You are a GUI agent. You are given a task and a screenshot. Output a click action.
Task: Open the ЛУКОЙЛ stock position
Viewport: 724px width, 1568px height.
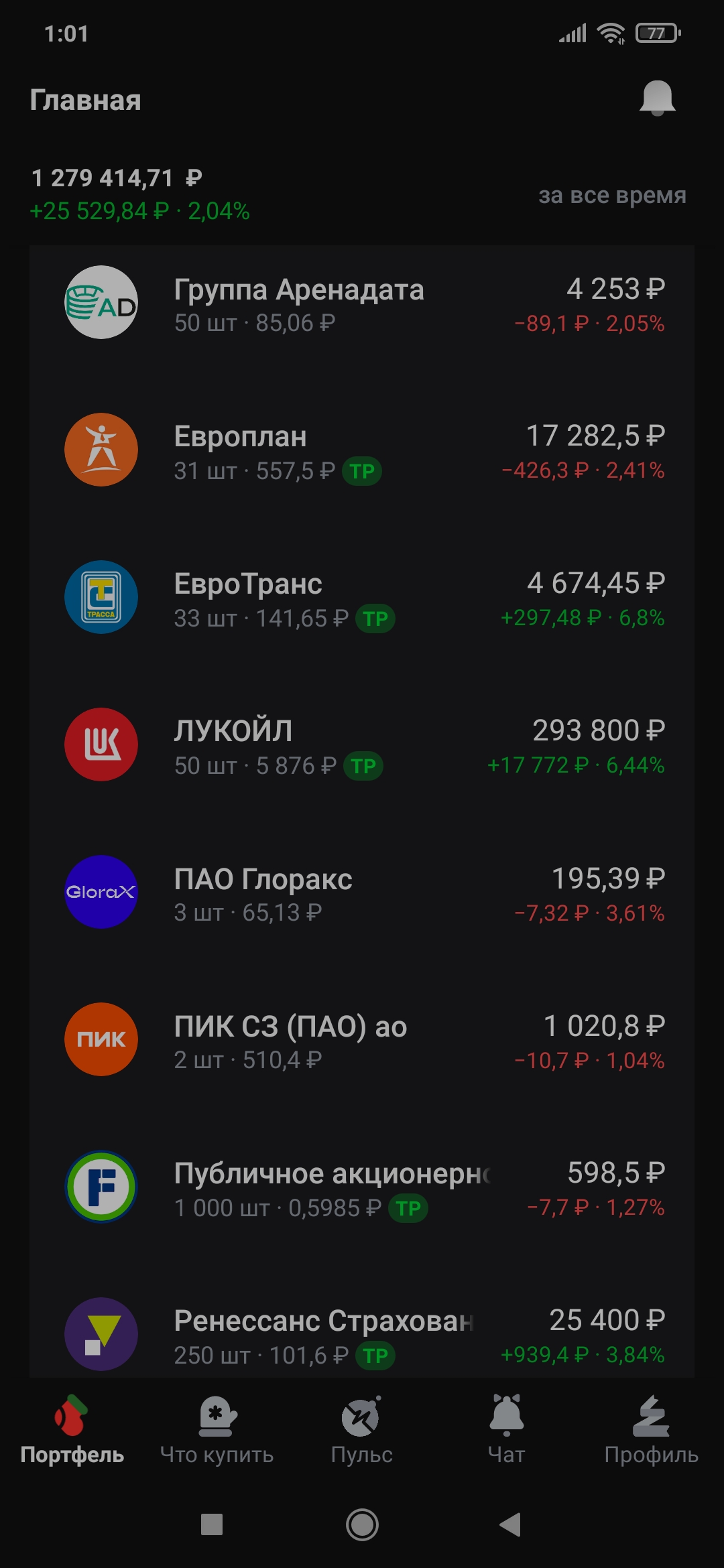click(x=362, y=746)
